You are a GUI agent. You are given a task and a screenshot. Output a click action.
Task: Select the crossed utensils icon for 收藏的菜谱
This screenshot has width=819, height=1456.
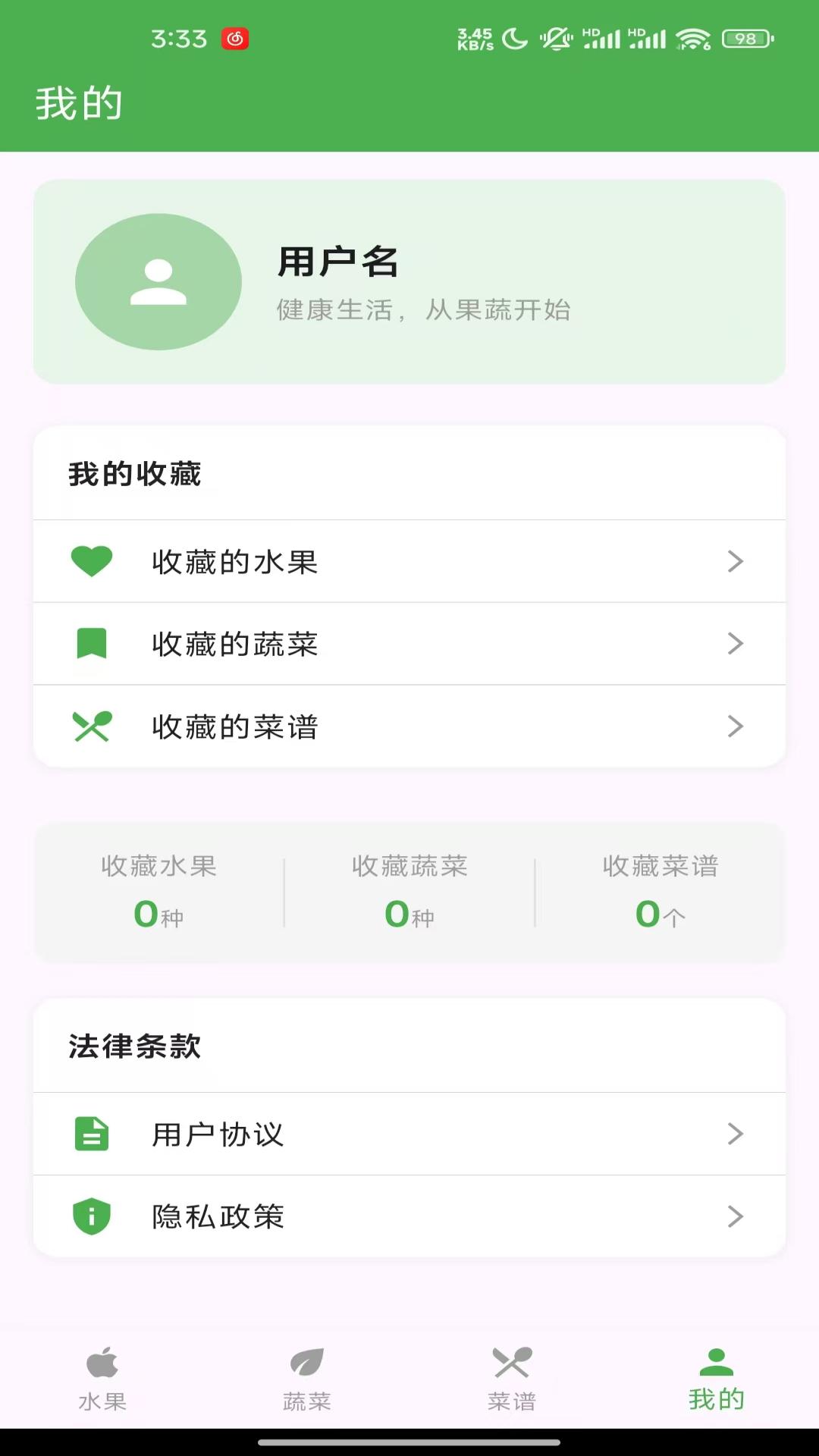tap(91, 726)
